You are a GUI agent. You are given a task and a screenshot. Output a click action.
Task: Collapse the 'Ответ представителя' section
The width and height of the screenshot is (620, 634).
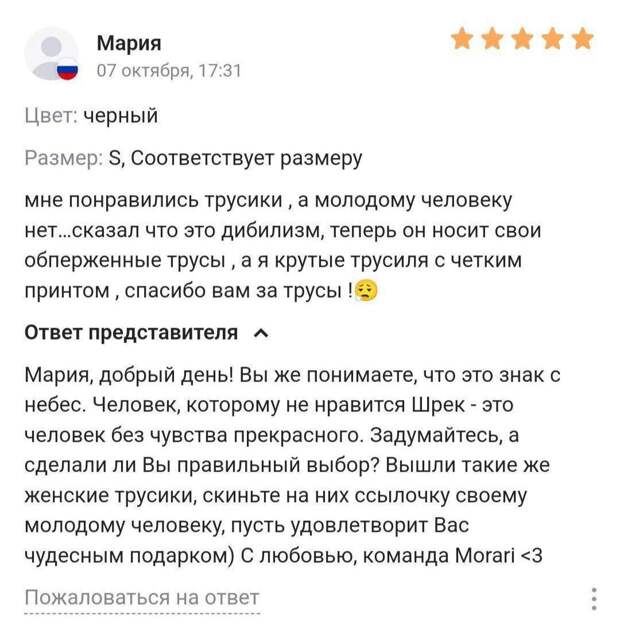(262, 334)
